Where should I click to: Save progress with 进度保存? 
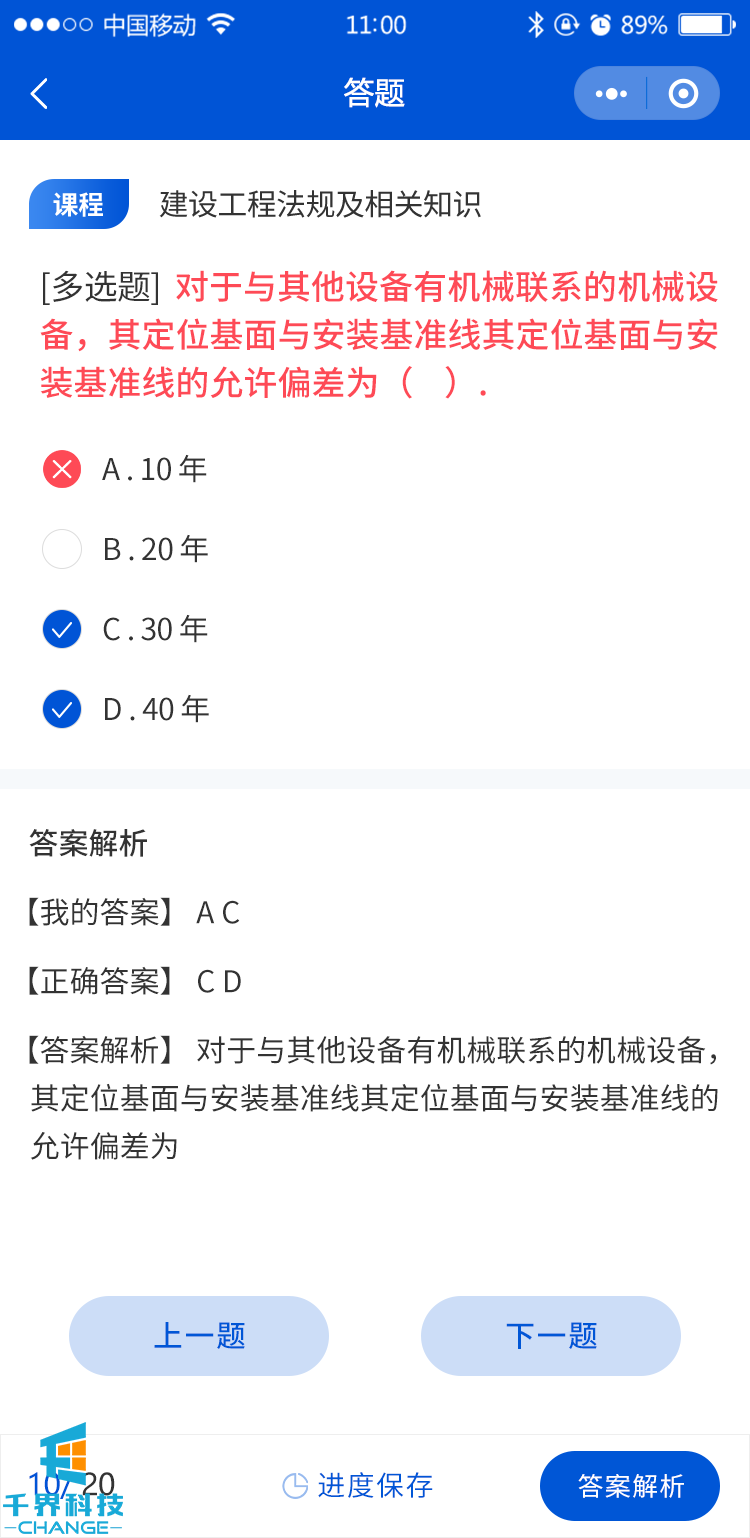pos(358,1486)
